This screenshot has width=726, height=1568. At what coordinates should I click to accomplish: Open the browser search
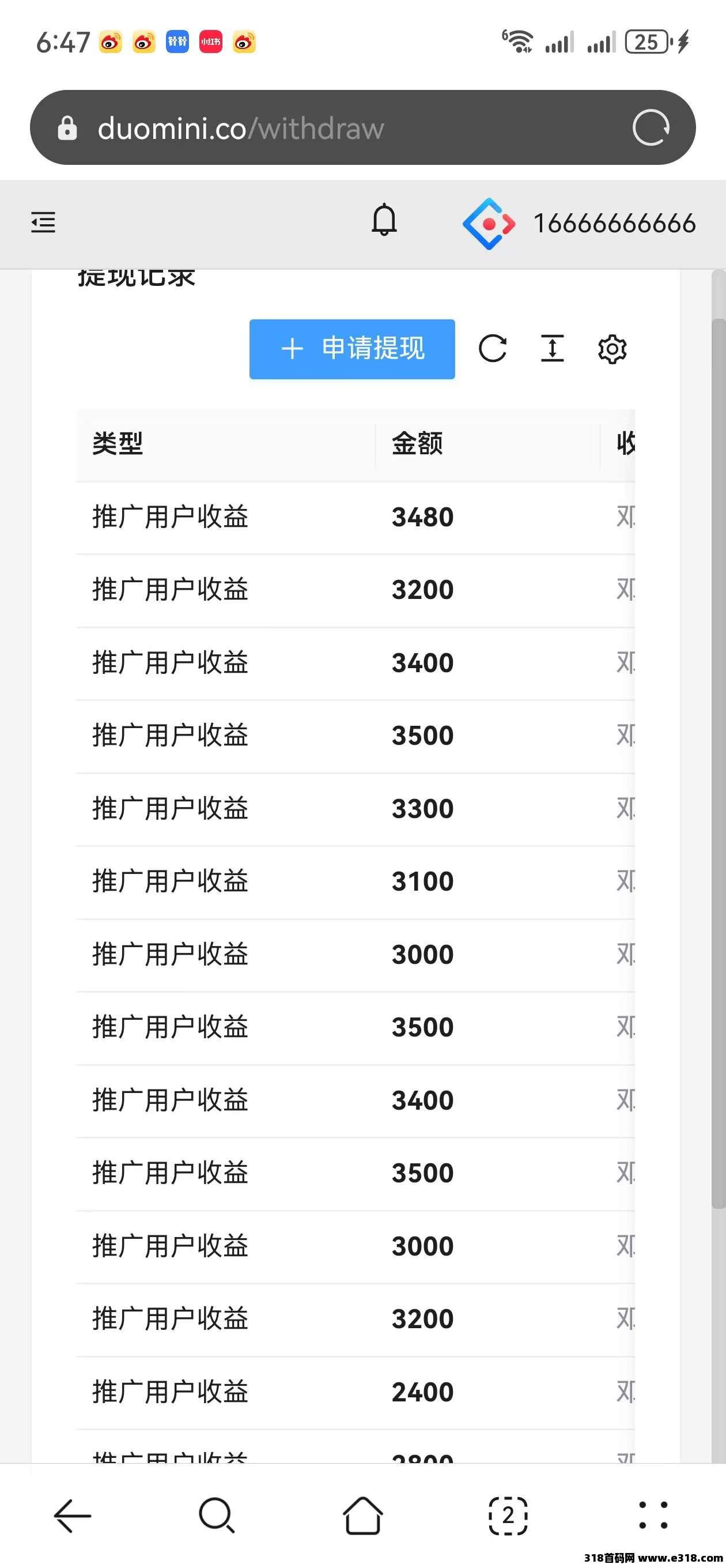point(217,1515)
